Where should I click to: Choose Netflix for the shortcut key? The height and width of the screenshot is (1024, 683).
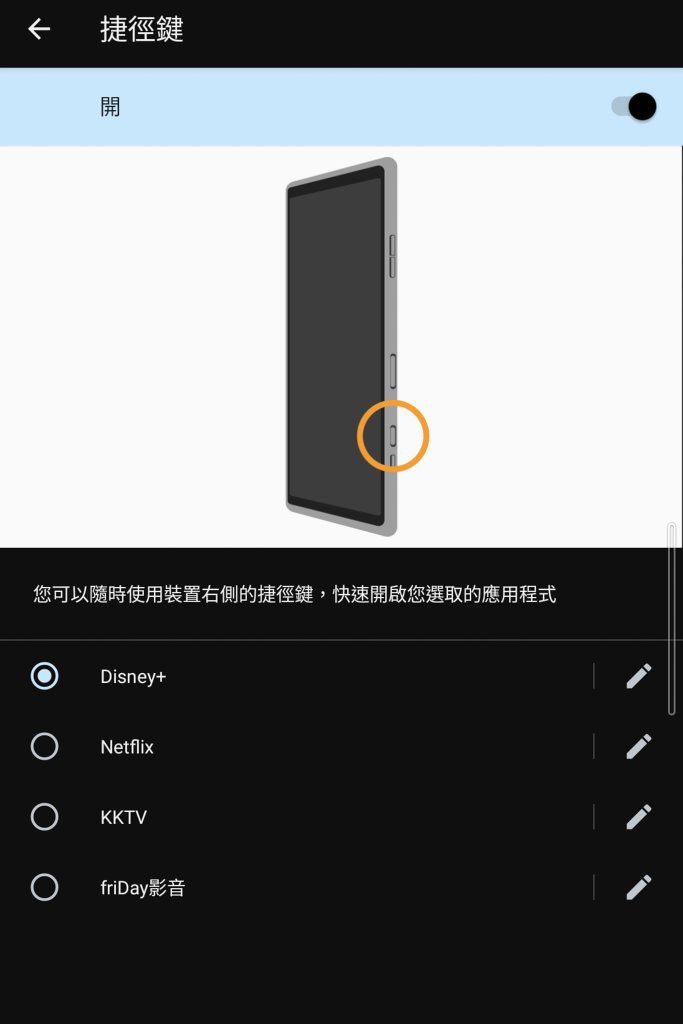point(44,747)
